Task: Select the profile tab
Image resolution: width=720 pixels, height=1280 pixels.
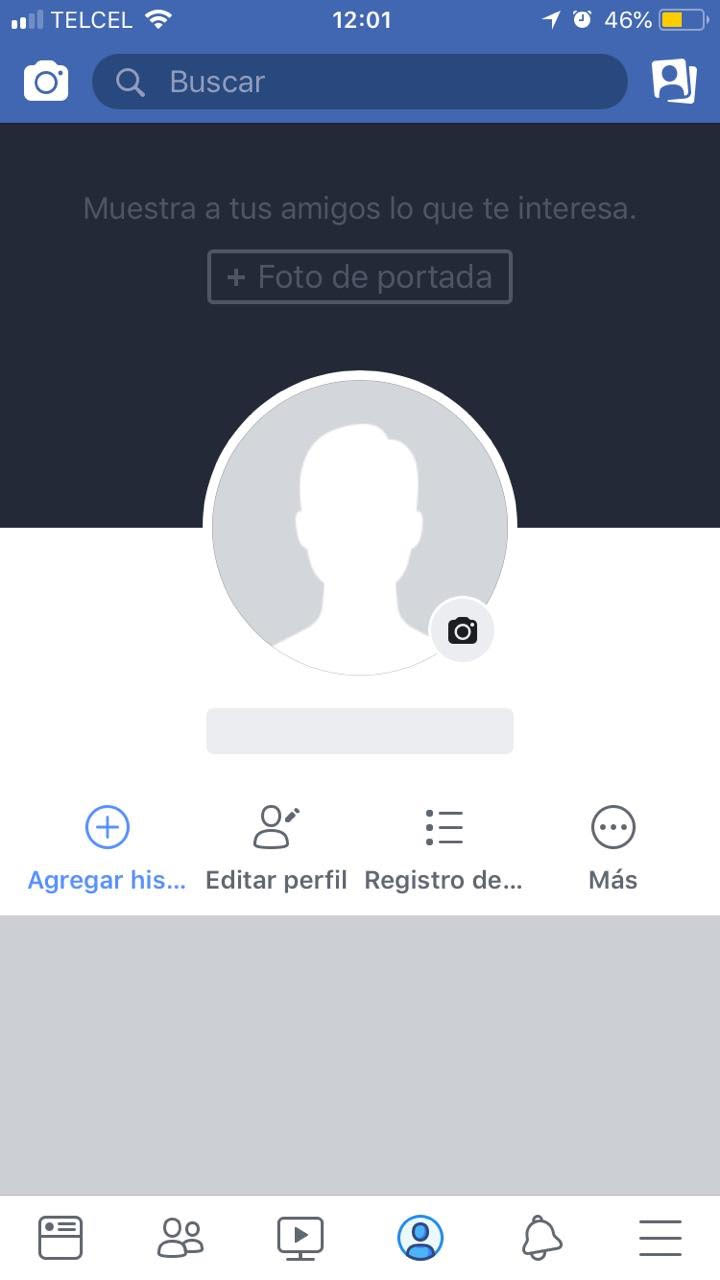Action: pyautogui.click(x=420, y=1237)
